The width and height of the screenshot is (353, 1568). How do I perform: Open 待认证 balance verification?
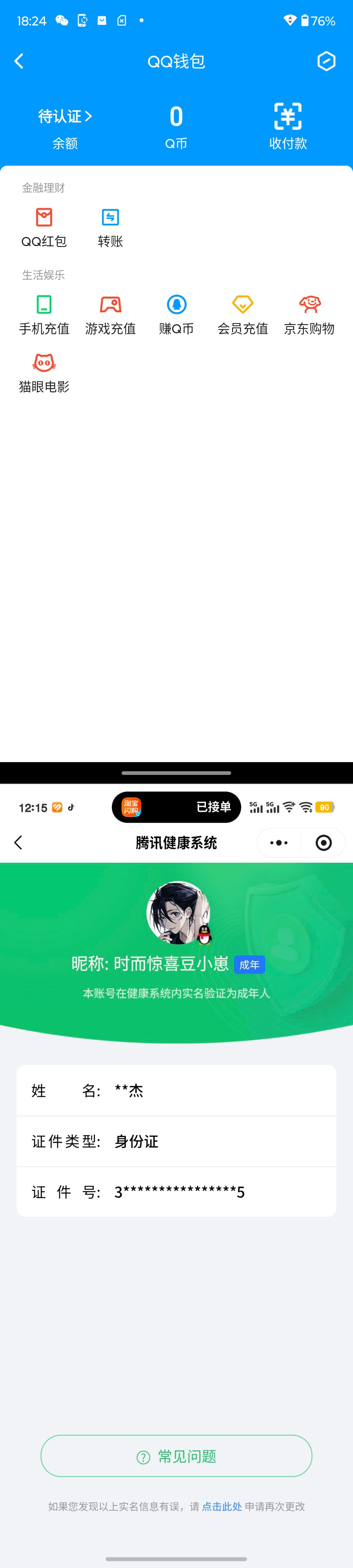tap(64, 116)
